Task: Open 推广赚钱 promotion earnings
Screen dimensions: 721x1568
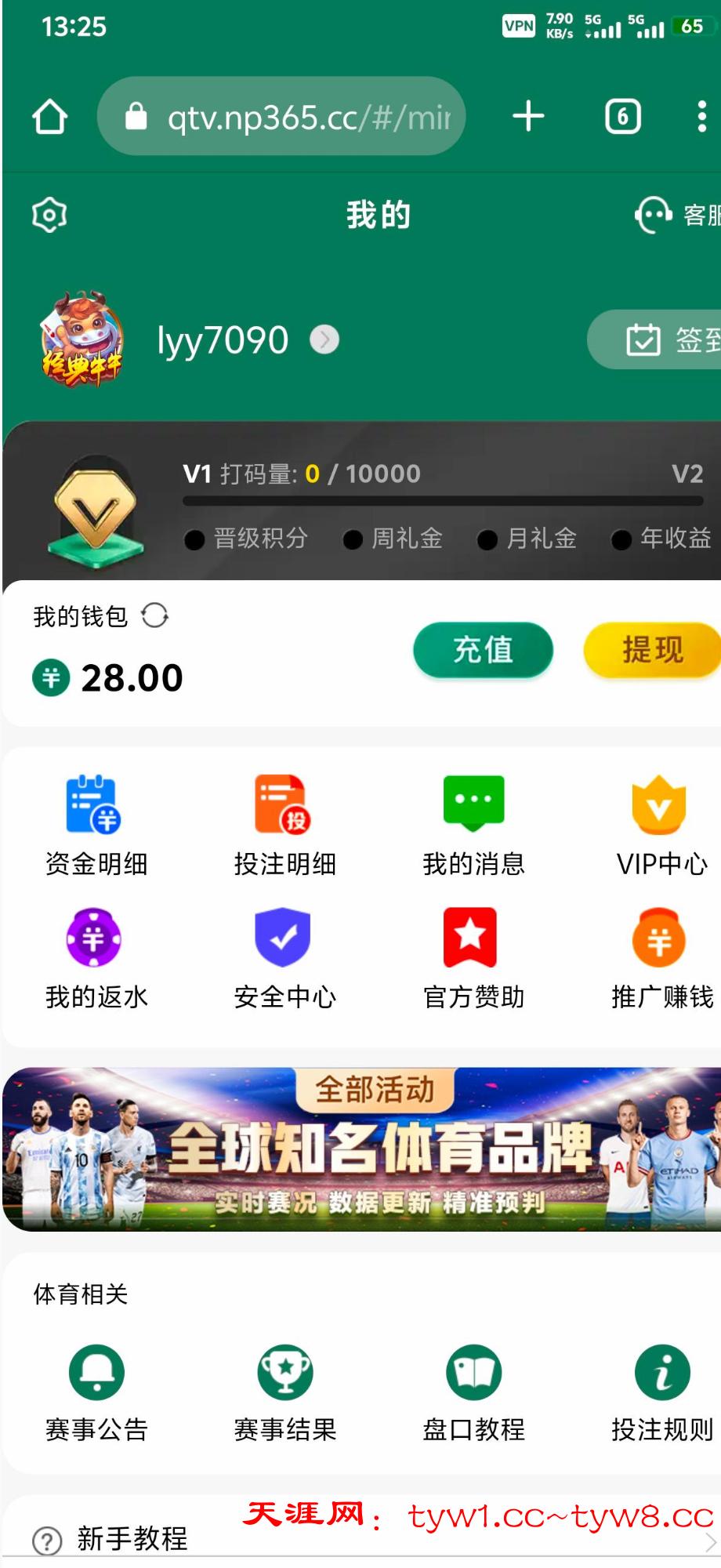Action: pyautogui.click(x=661, y=958)
